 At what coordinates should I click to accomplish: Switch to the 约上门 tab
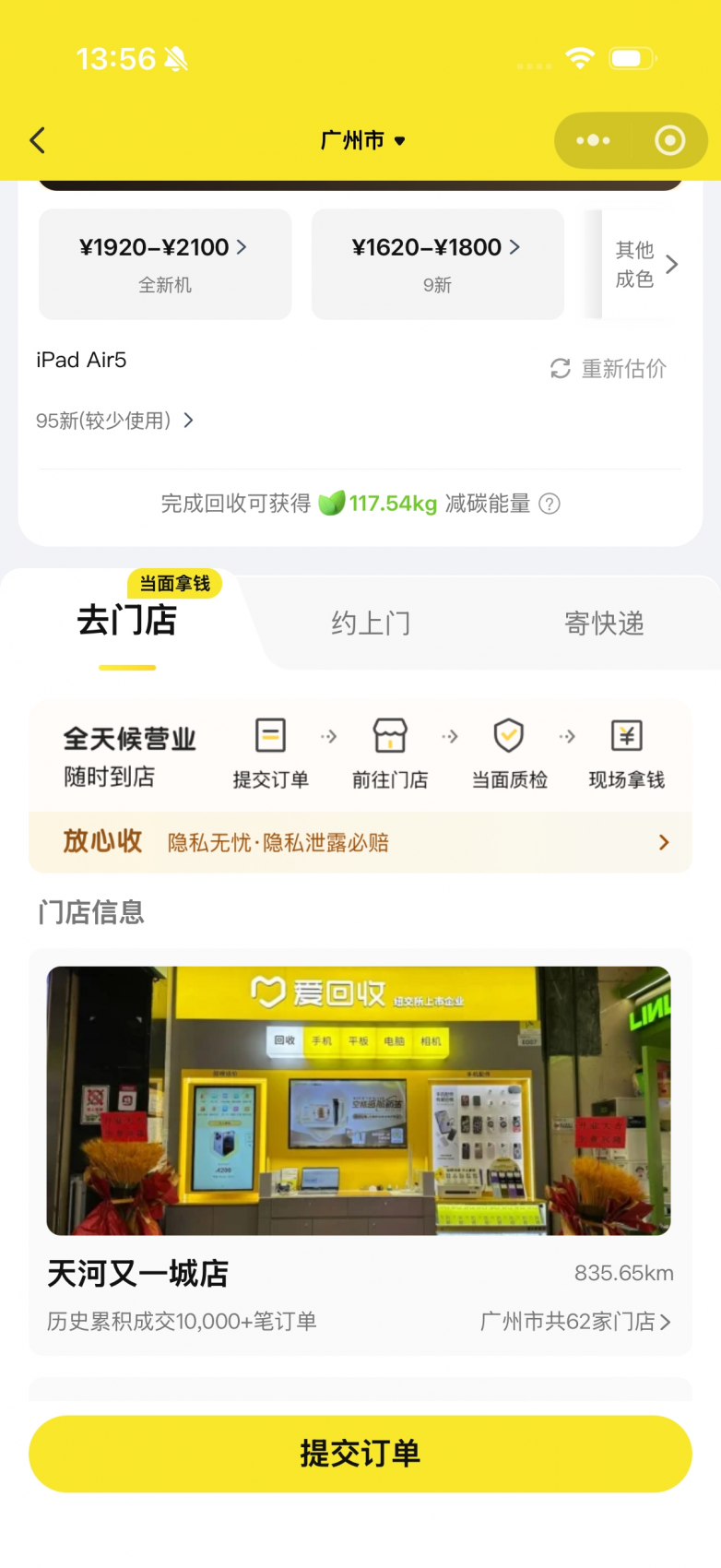(x=371, y=624)
